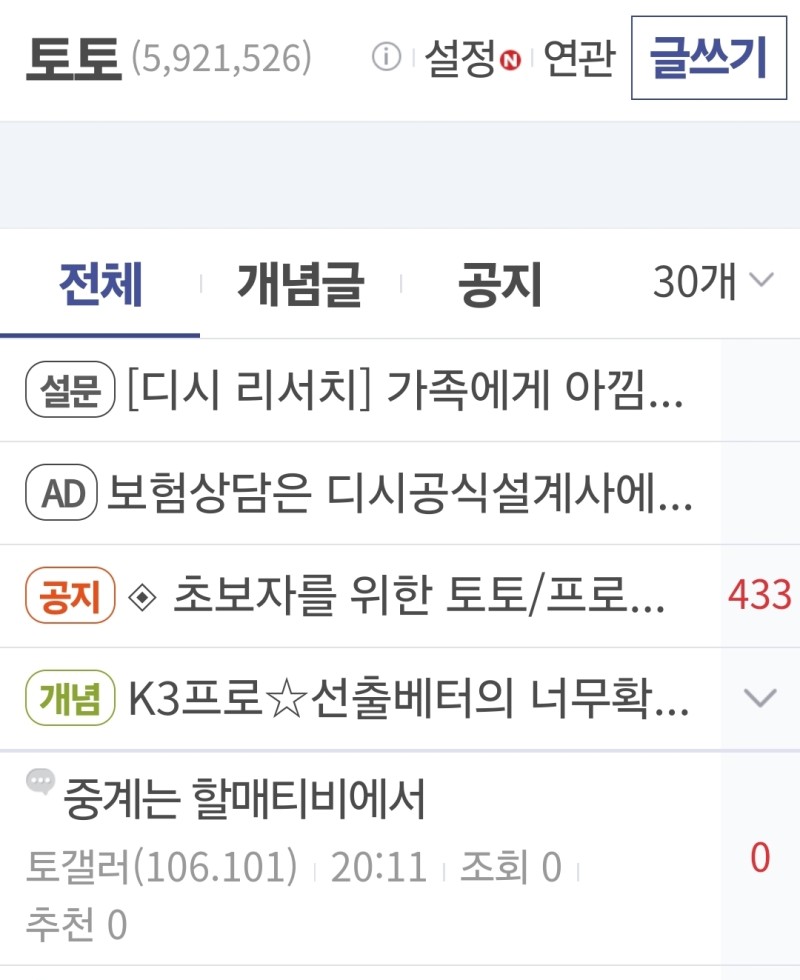Expand the 개념 posts chevron
This screenshot has width=800, height=980.
point(760,699)
